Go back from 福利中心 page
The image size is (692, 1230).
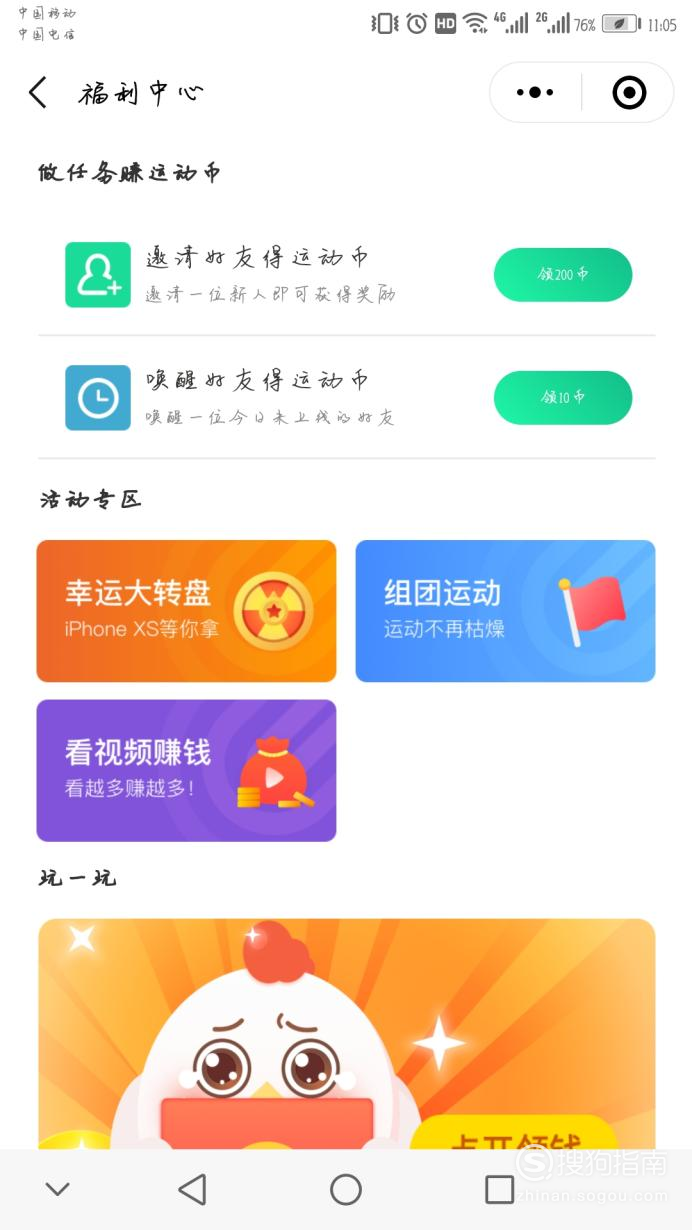pyautogui.click(x=38, y=93)
